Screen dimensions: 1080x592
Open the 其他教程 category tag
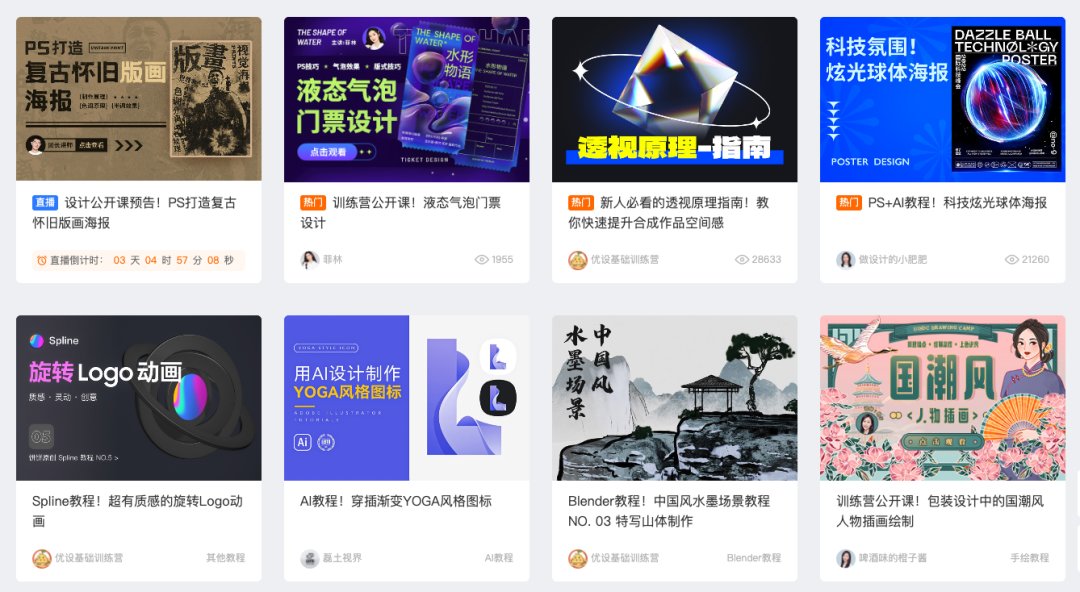pyautogui.click(x=225, y=558)
